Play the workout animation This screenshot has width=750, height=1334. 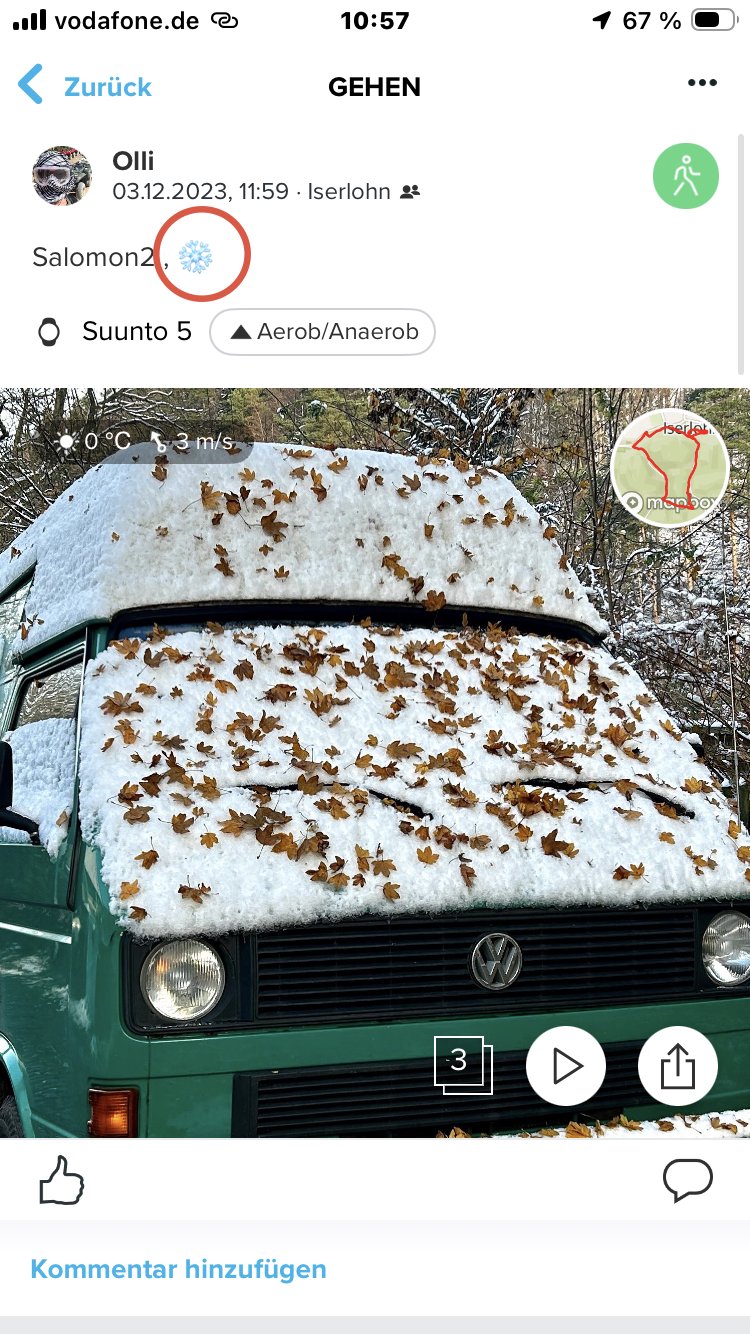tap(566, 1066)
